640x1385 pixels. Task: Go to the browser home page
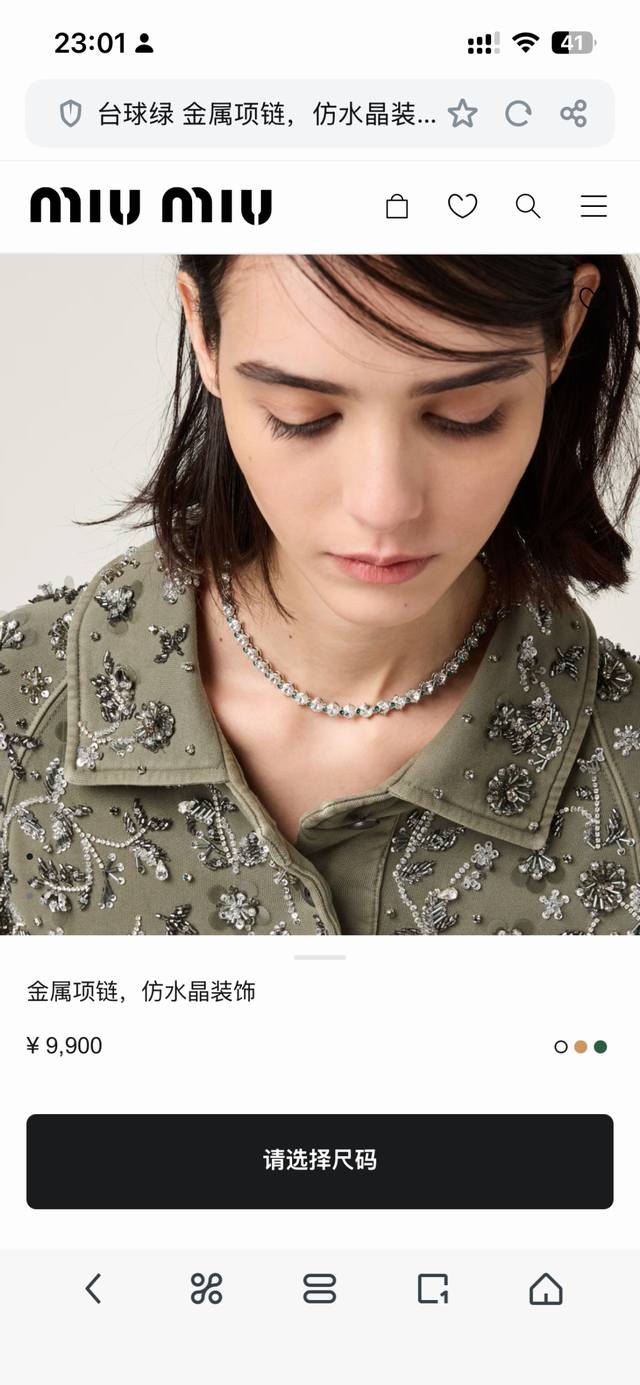[x=546, y=1289]
